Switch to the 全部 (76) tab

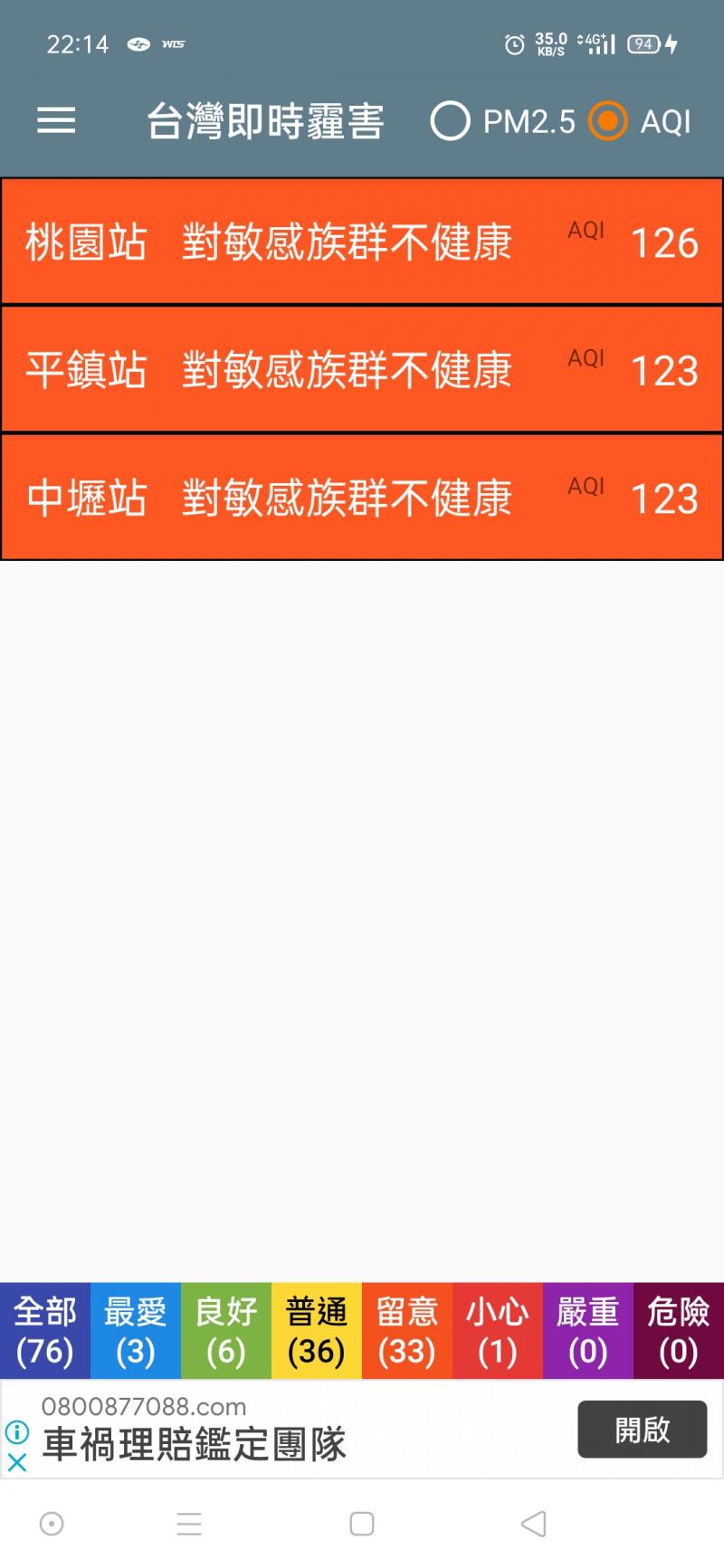(45, 1331)
